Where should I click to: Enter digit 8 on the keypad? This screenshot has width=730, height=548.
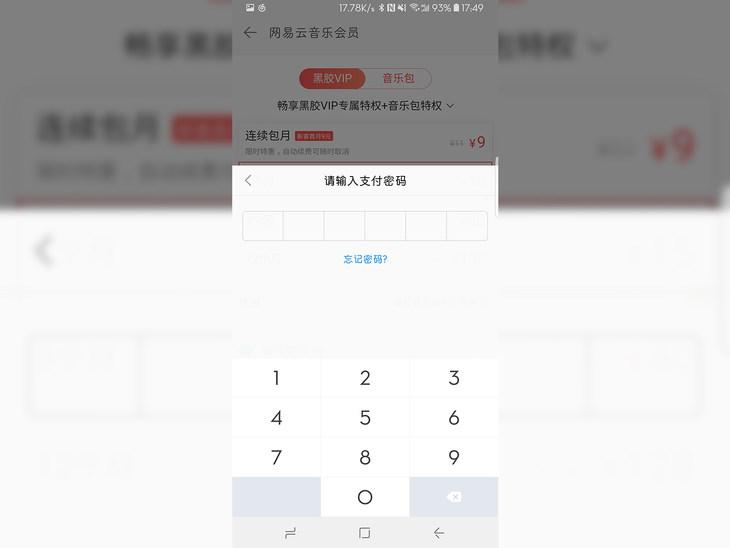(365, 458)
